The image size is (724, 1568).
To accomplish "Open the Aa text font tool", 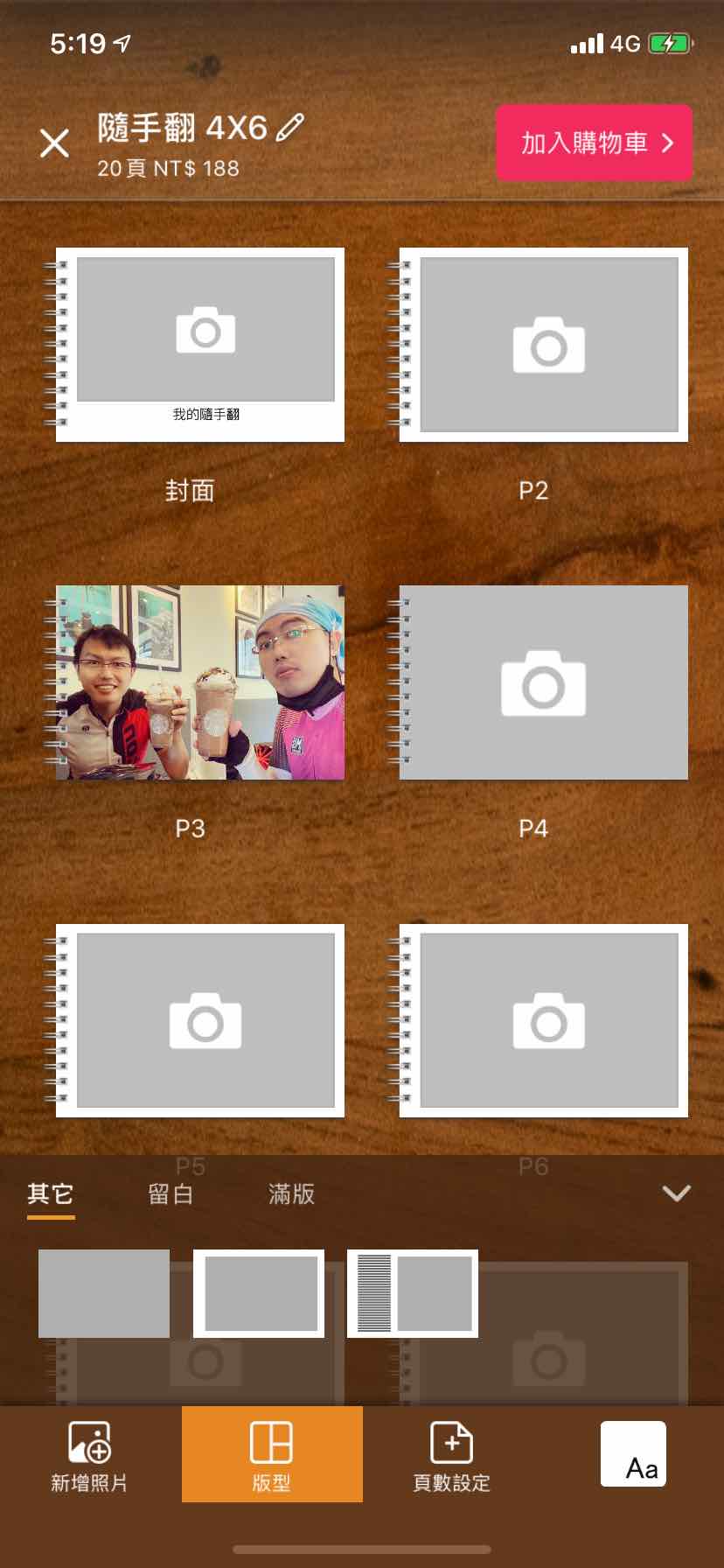I will pyautogui.click(x=634, y=1454).
